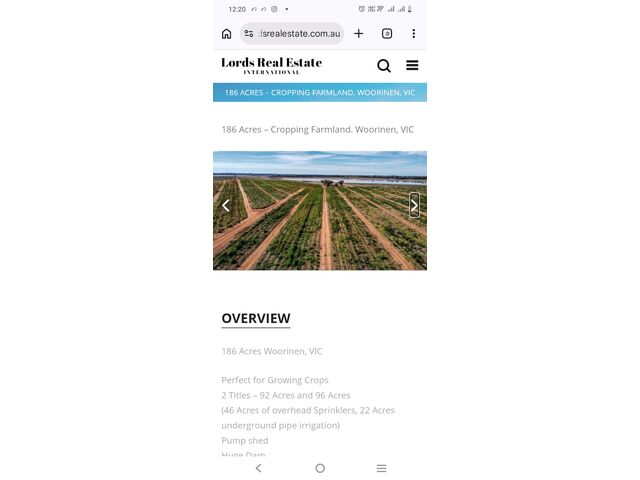Open the Lords Real Estate homepage logo
The image size is (640, 480).
point(271,66)
